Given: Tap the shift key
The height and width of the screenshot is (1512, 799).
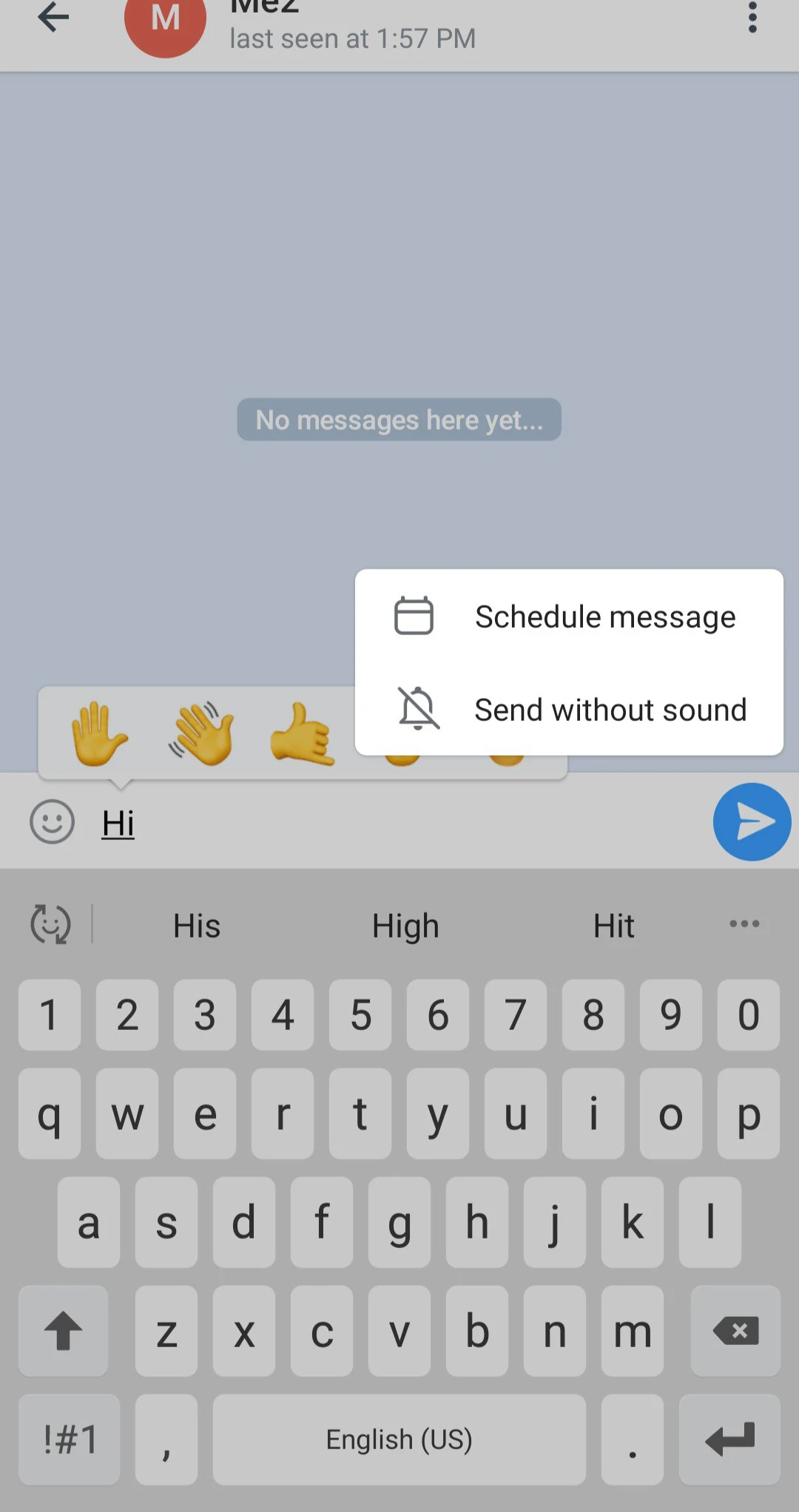Looking at the screenshot, I should coord(64,1331).
